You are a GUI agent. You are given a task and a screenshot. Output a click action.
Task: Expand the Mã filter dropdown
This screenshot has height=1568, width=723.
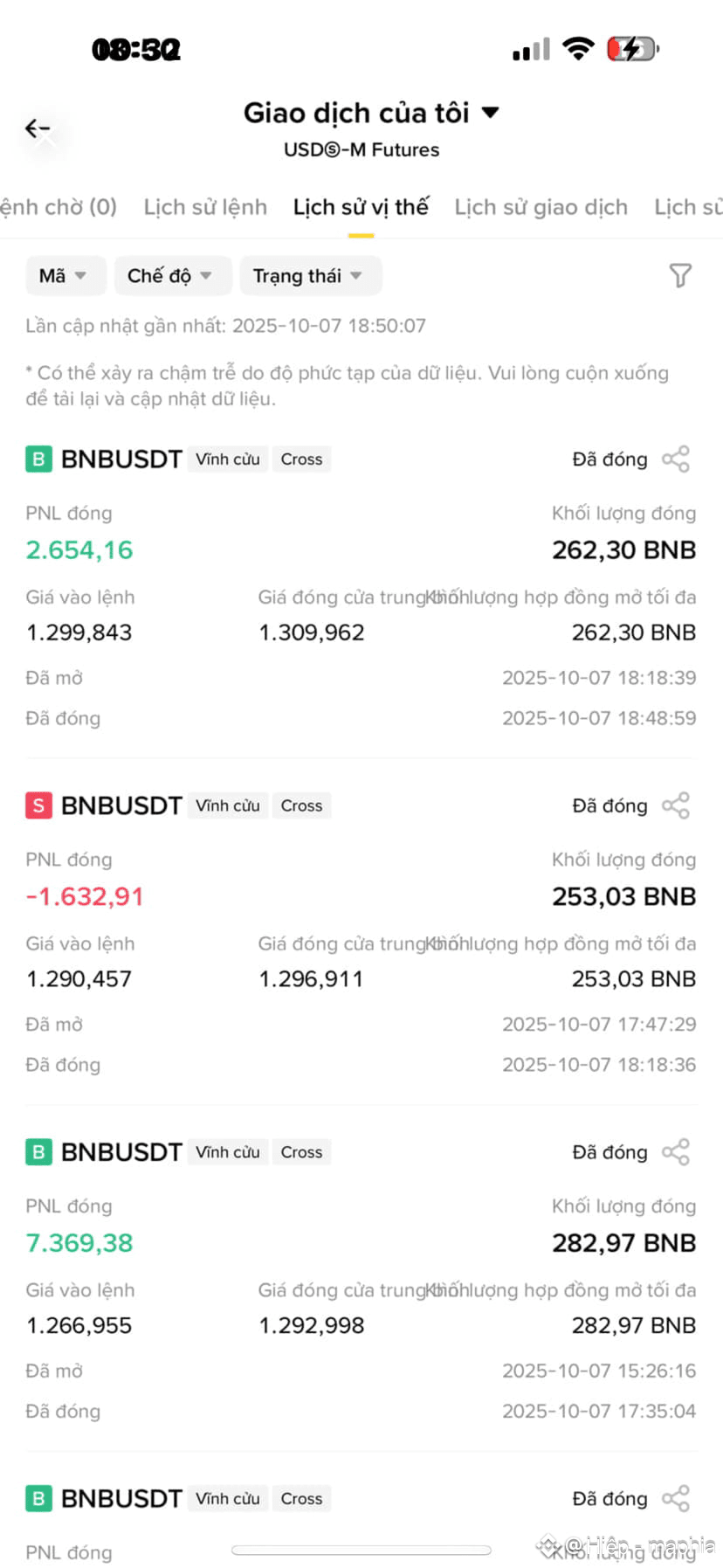[65, 276]
